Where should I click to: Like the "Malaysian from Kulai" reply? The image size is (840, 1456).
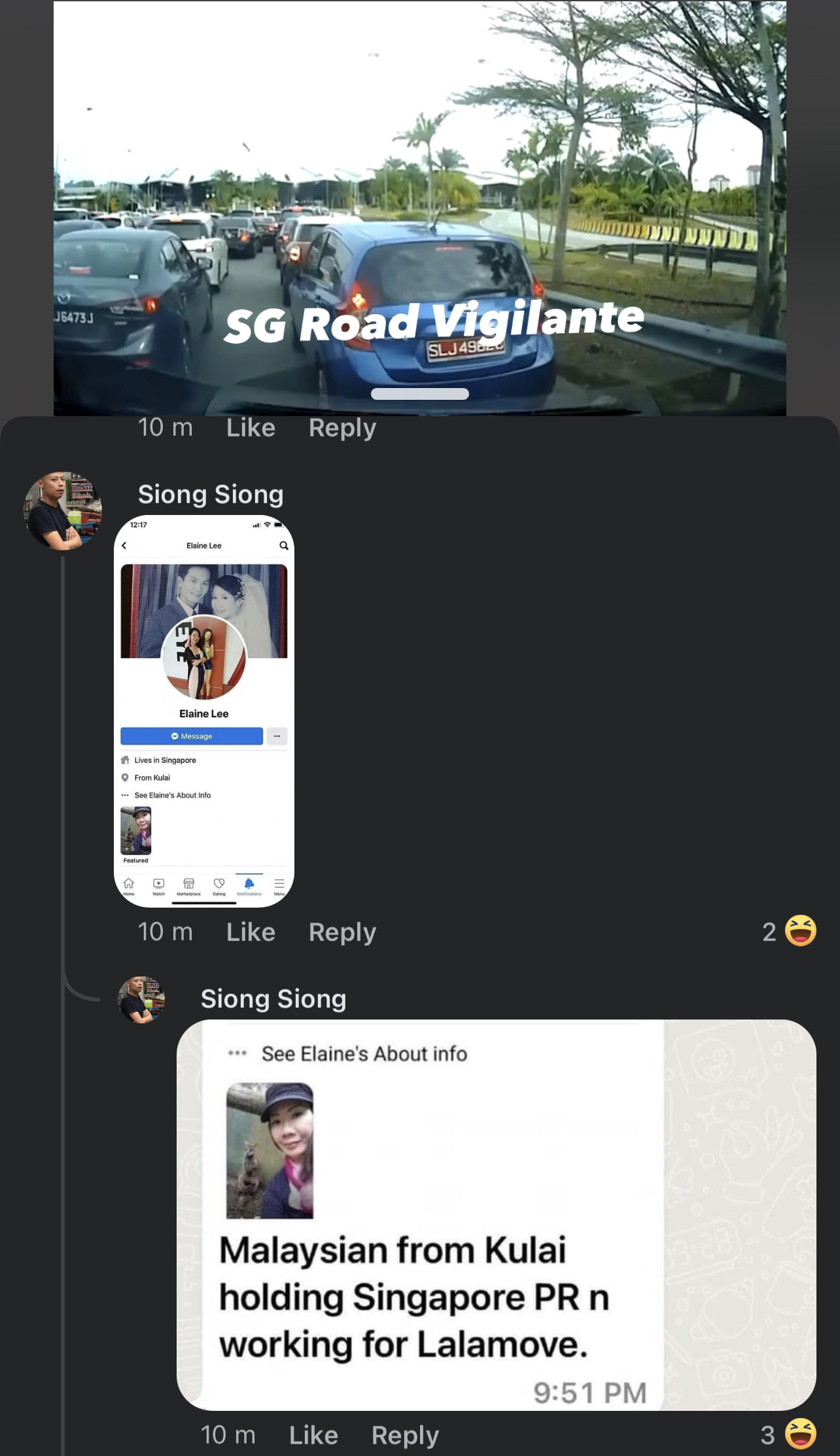click(x=313, y=1435)
